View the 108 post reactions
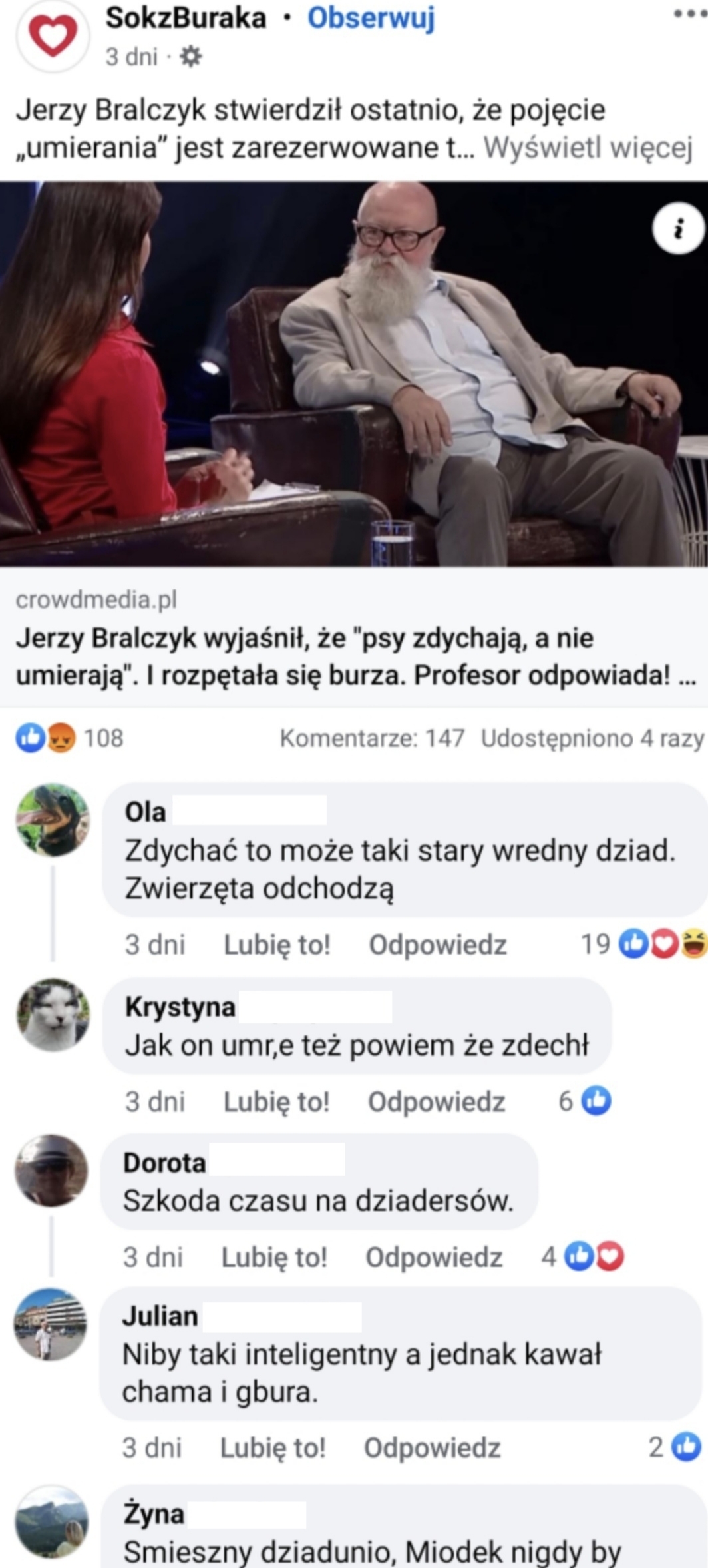708x1568 pixels. click(69, 738)
